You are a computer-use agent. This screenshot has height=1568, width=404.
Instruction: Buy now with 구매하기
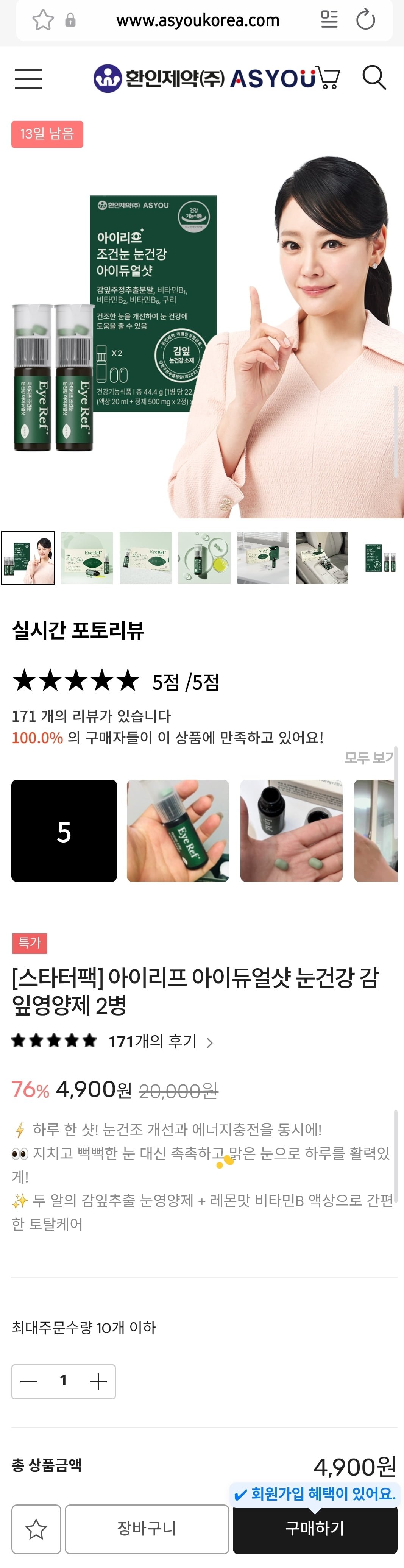coord(315,1529)
